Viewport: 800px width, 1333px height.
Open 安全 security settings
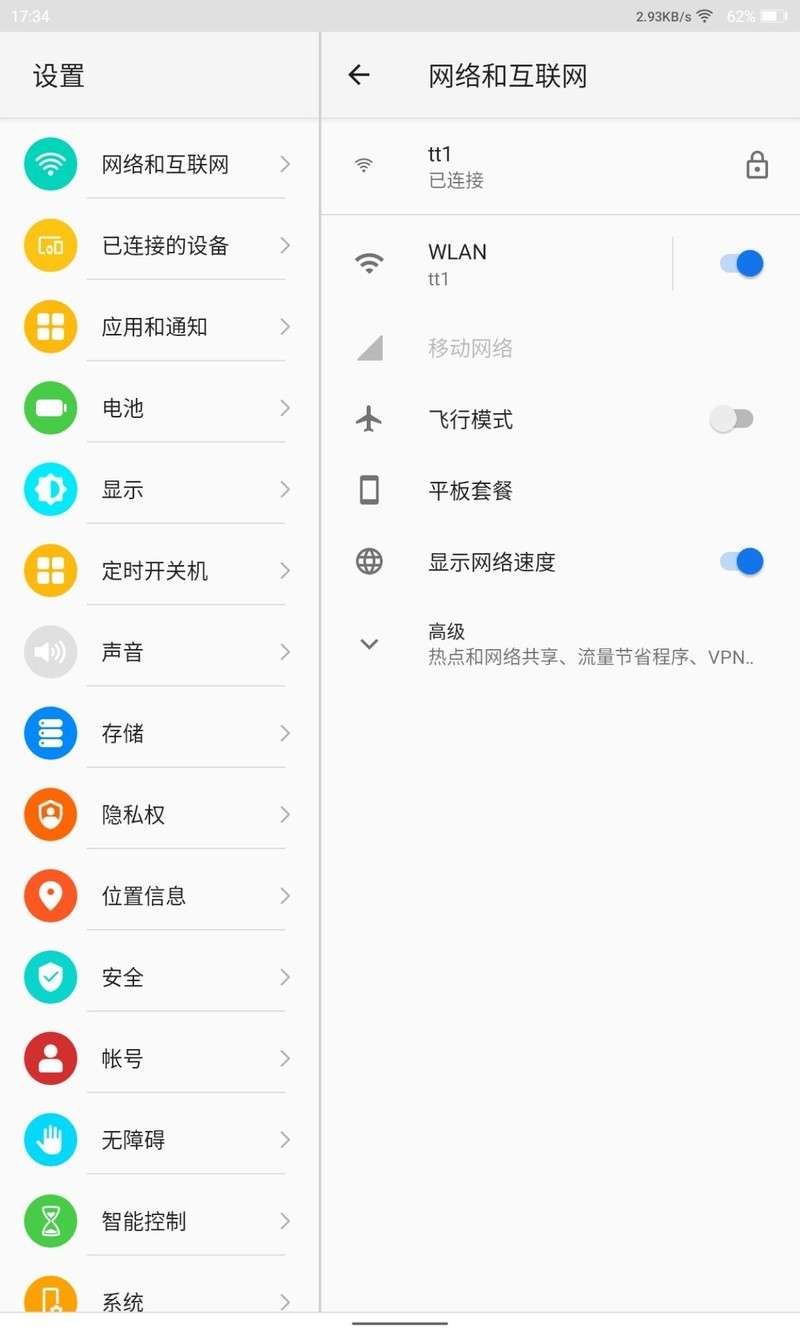[x=125, y=977]
